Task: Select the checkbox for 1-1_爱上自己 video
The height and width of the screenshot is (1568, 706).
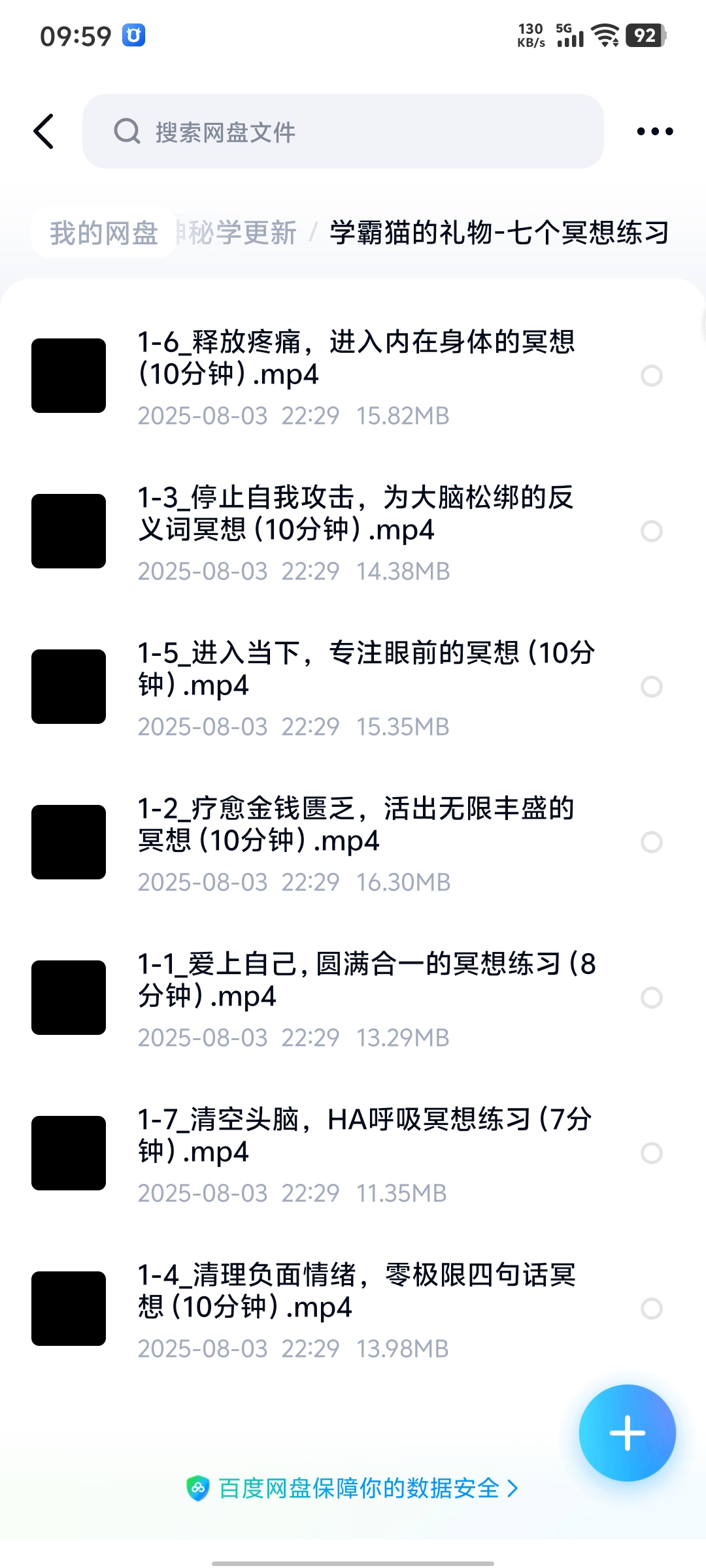Action: tap(651, 998)
